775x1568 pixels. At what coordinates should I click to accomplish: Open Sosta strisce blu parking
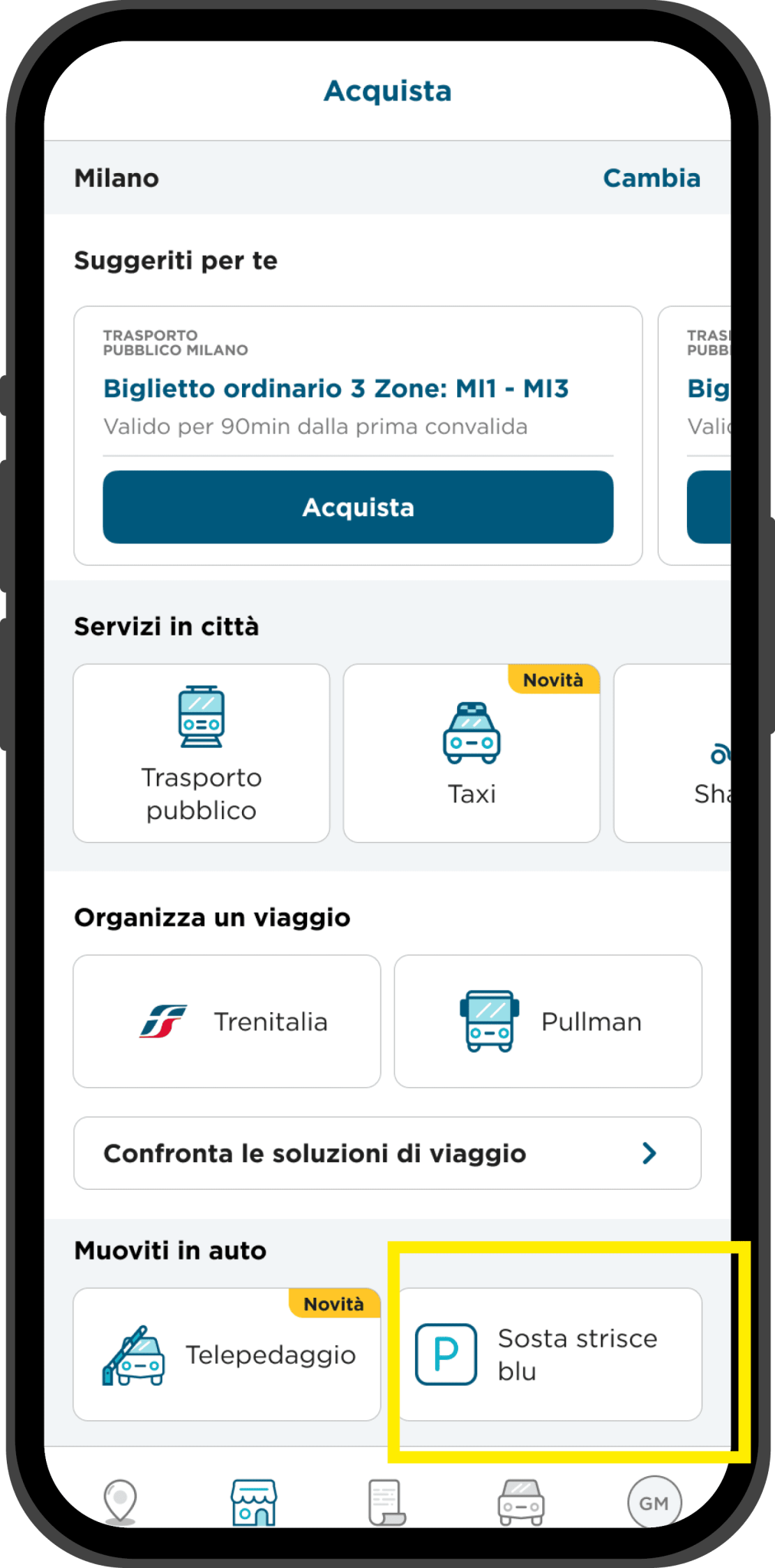coord(549,1354)
